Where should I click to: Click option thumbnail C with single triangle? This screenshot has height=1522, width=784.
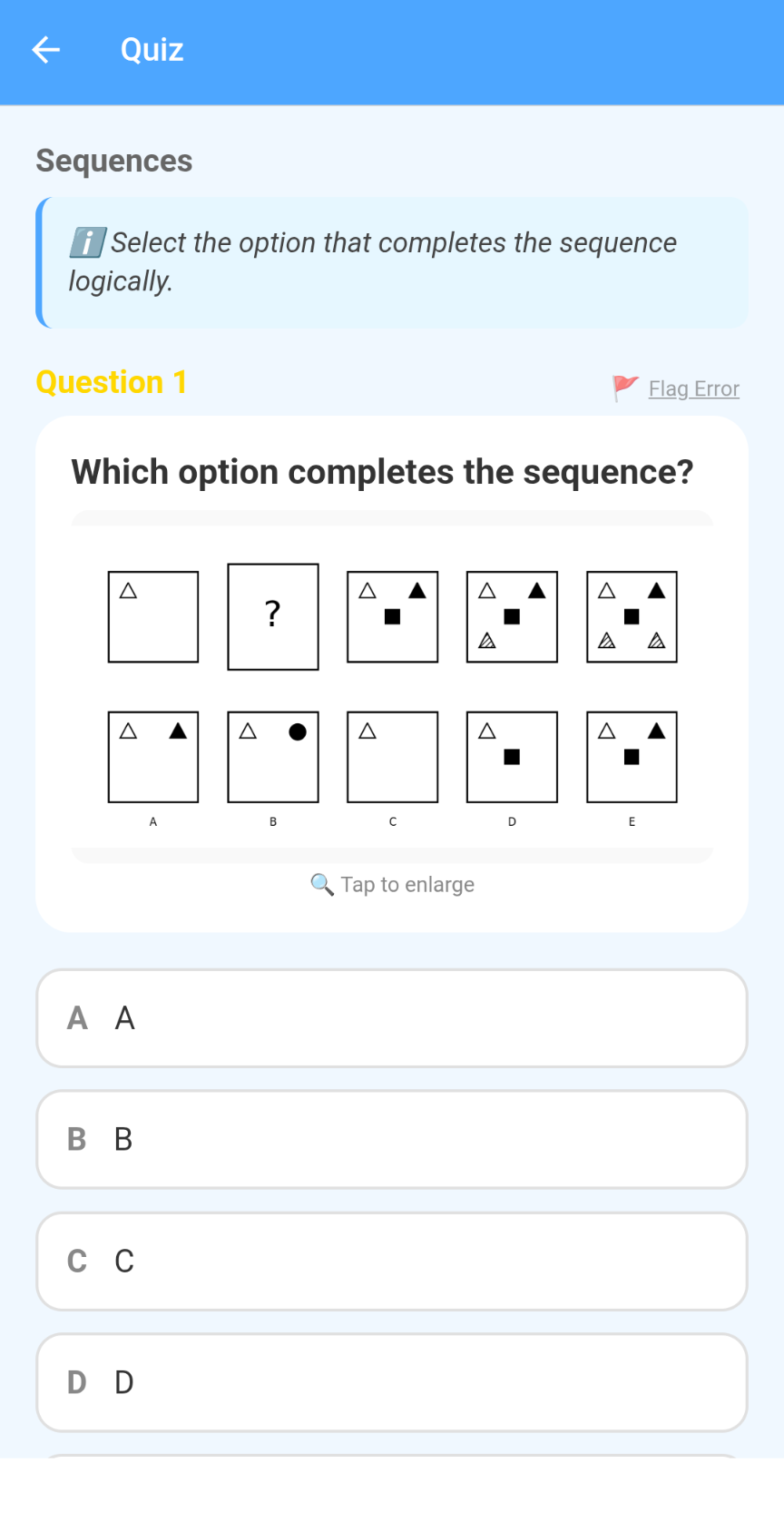(x=392, y=756)
